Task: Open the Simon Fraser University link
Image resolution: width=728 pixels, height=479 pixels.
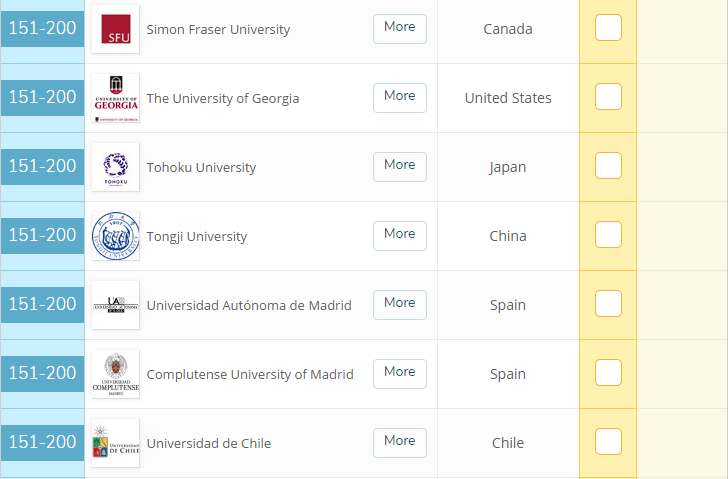Action: [x=218, y=30]
